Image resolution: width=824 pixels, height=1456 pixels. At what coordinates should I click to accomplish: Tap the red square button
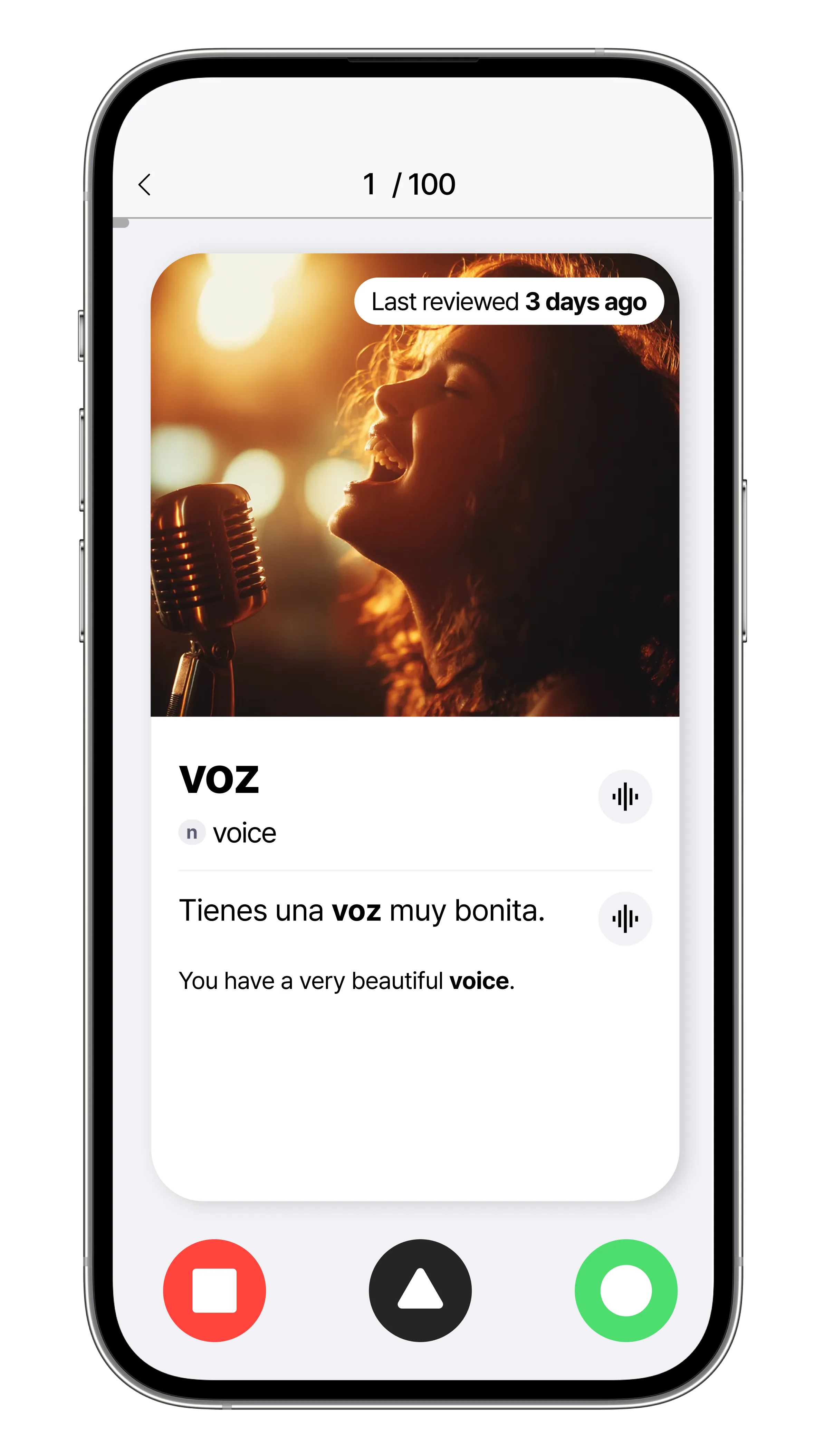click(x=214, y=1290)
